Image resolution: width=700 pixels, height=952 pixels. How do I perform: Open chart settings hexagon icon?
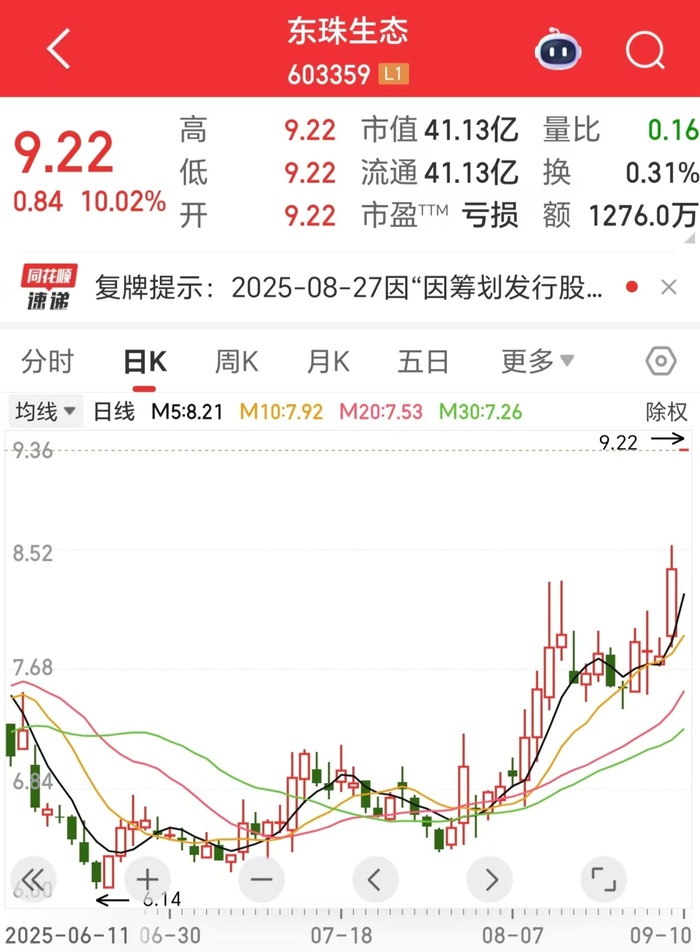661,362
